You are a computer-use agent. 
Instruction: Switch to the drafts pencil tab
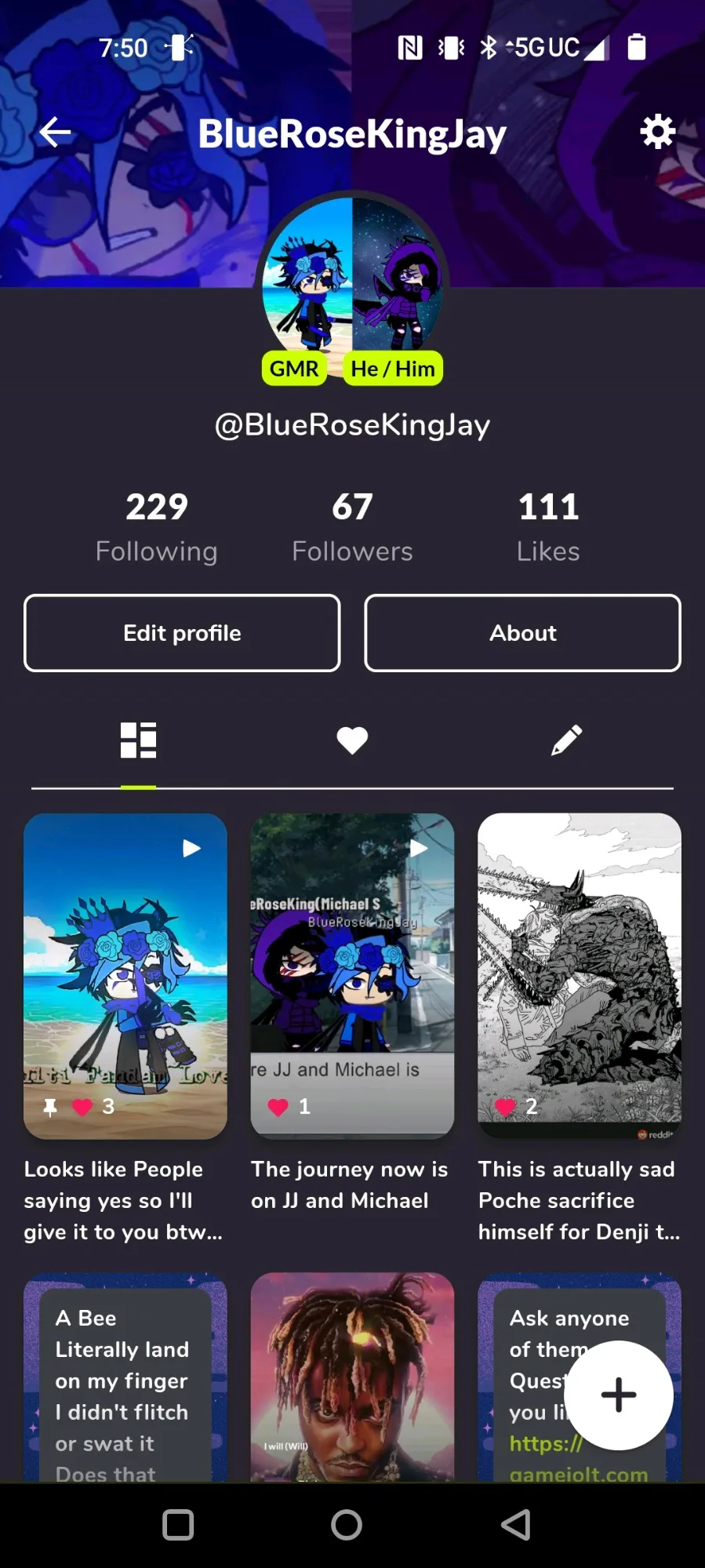click(x=566, y=740)
